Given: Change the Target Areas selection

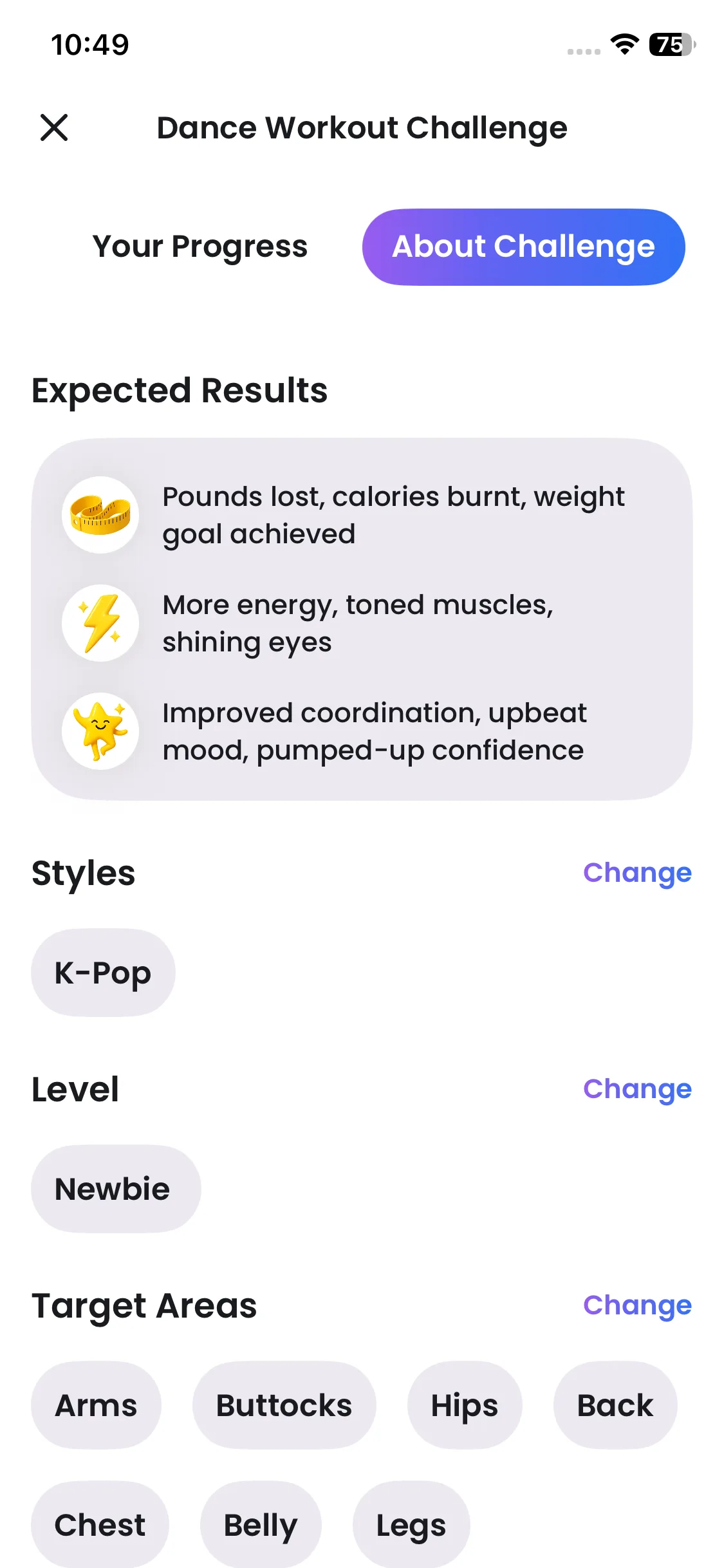Looking at the screenshot, I should coord(637,1305).
